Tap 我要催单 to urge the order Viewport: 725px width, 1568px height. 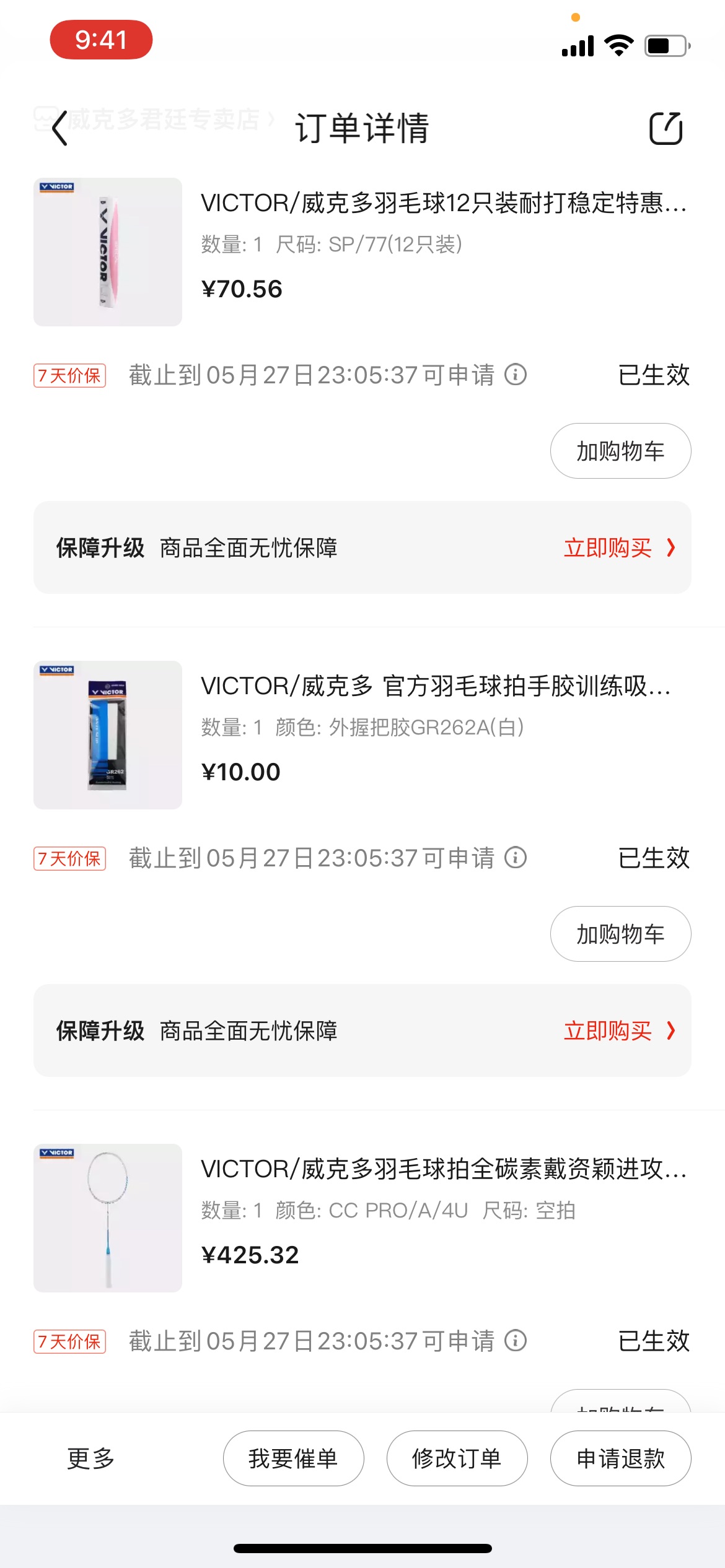(293, 1458)
